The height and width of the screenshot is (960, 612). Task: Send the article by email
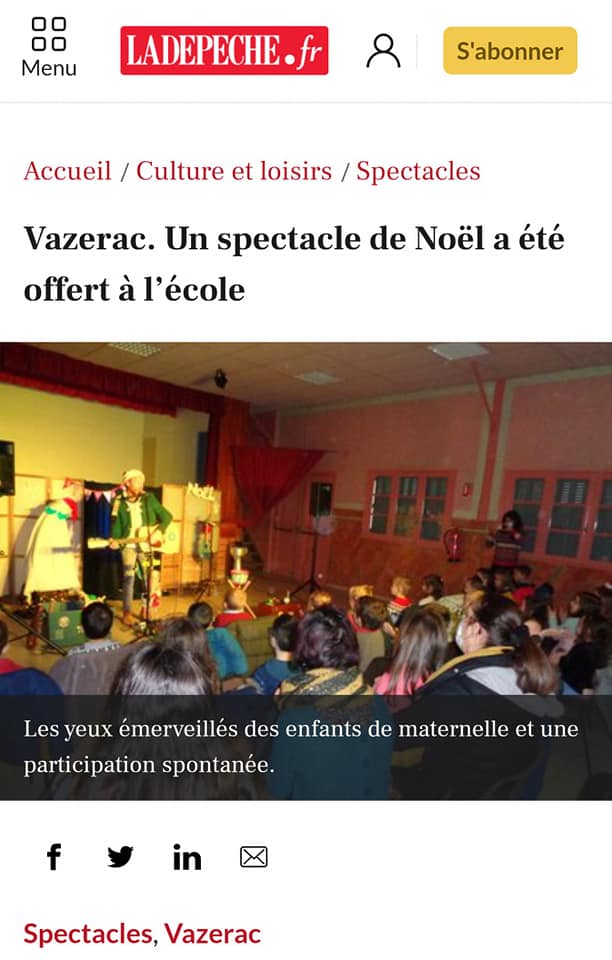[254, 857]
